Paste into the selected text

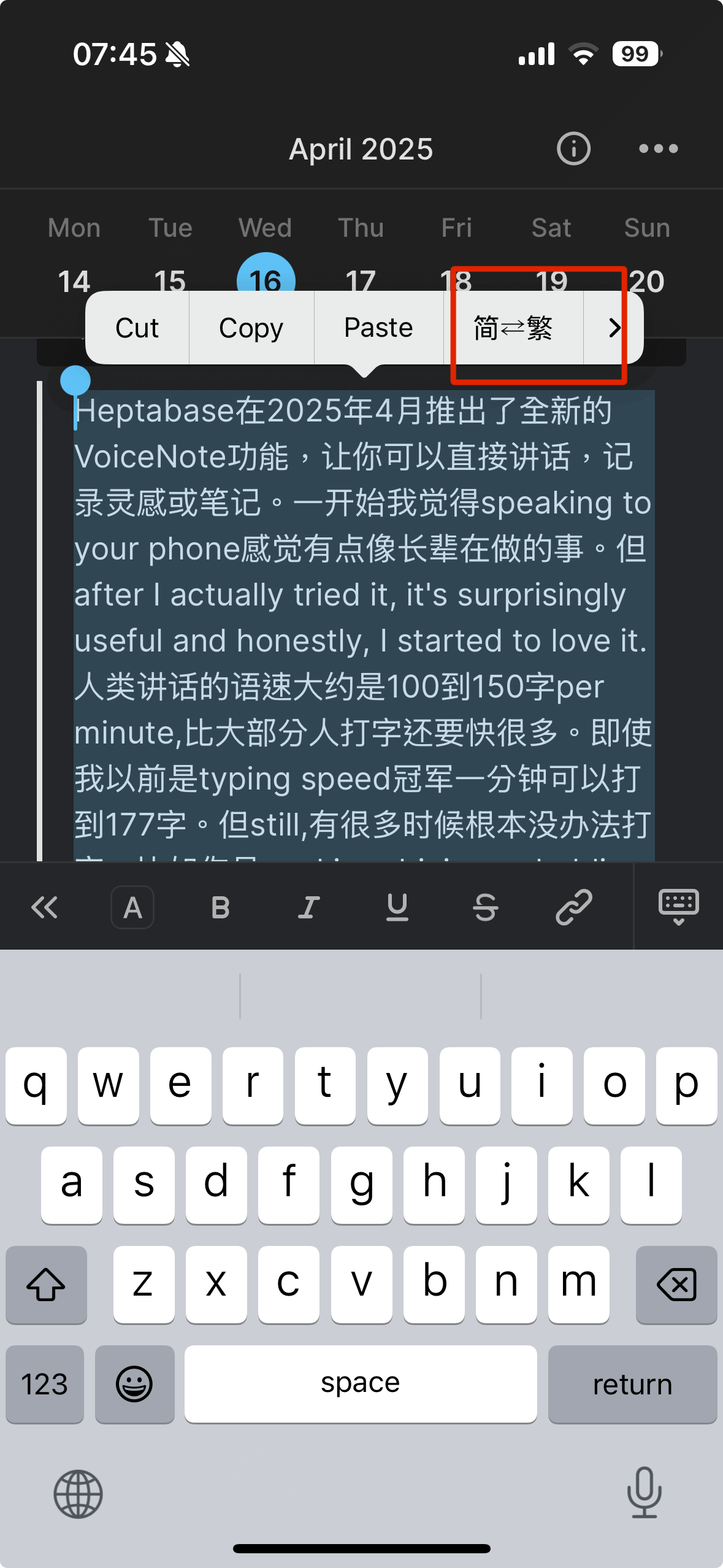pyautogui.click(x=378, y=328)
